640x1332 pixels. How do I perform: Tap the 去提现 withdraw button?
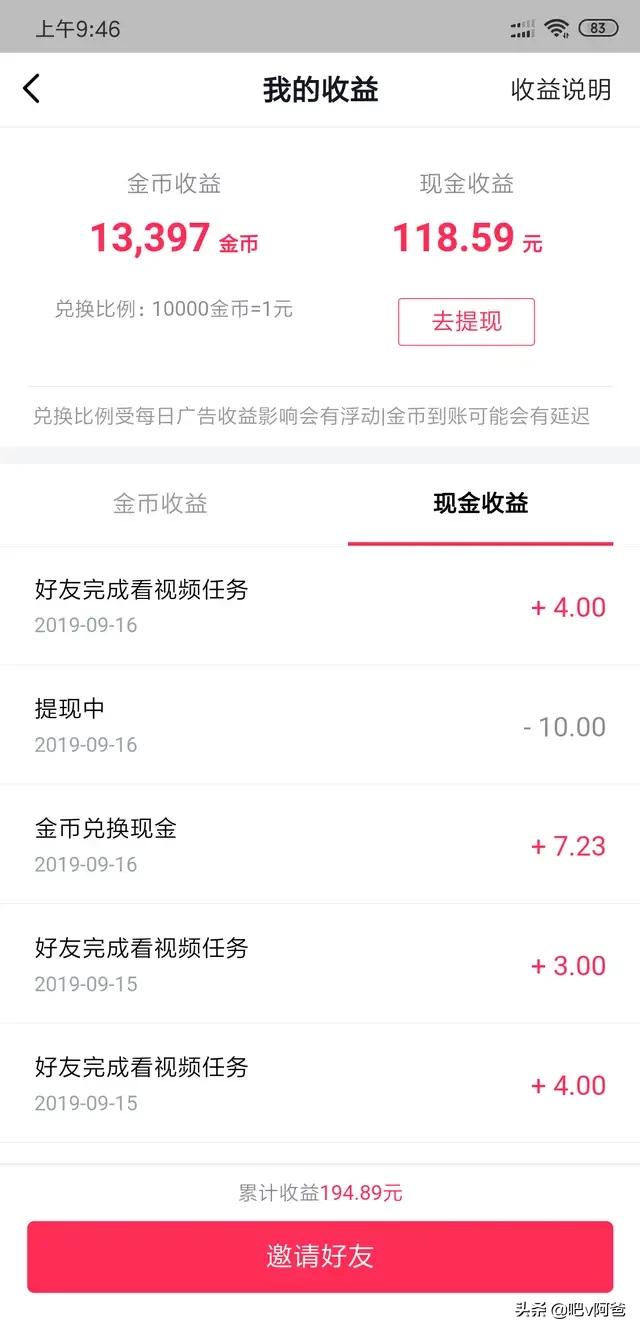[x=466, y=322]
